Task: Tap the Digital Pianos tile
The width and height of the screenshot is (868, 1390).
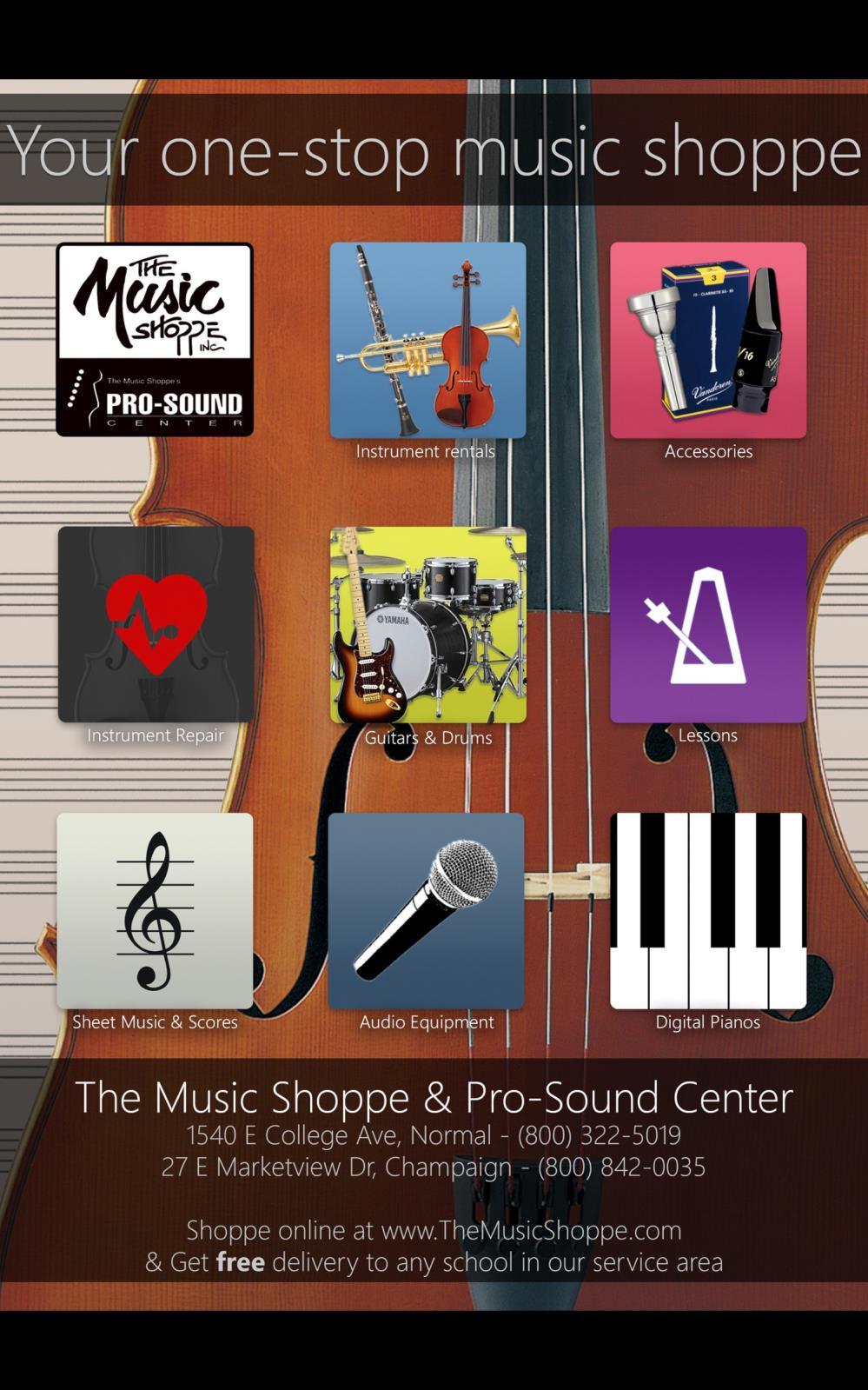Action: coord(708,910)
